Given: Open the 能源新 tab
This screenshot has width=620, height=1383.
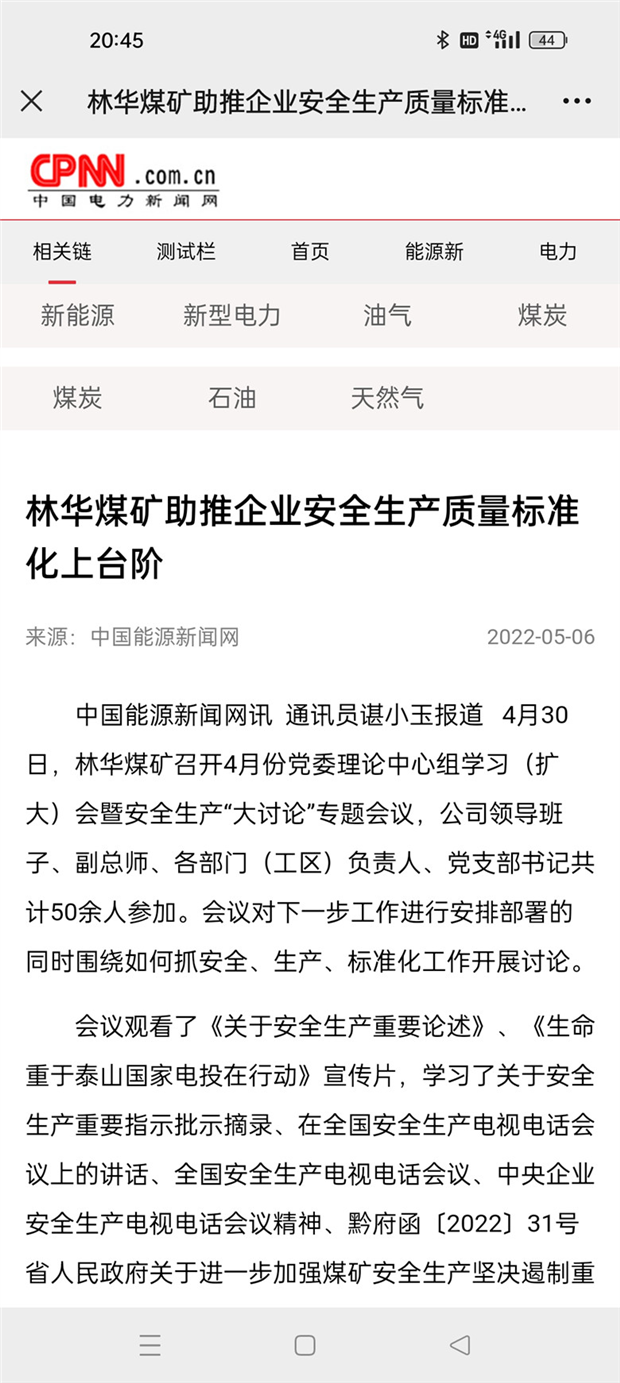Looking at the screenshot, I should (434, 252).
